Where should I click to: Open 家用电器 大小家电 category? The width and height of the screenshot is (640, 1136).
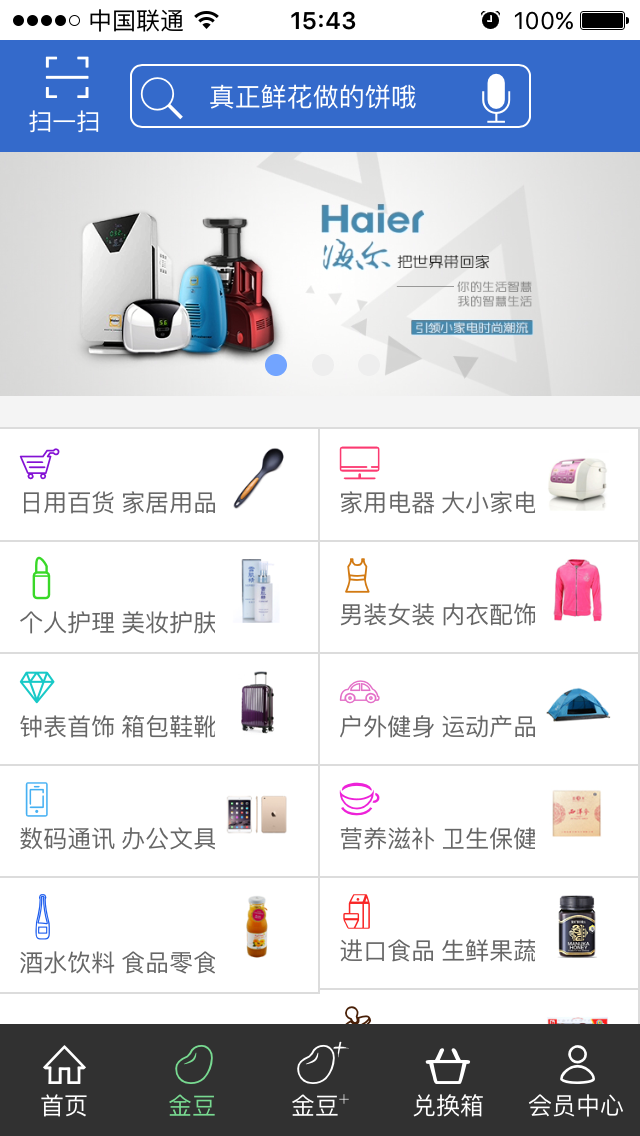click(x=479, y=485)
